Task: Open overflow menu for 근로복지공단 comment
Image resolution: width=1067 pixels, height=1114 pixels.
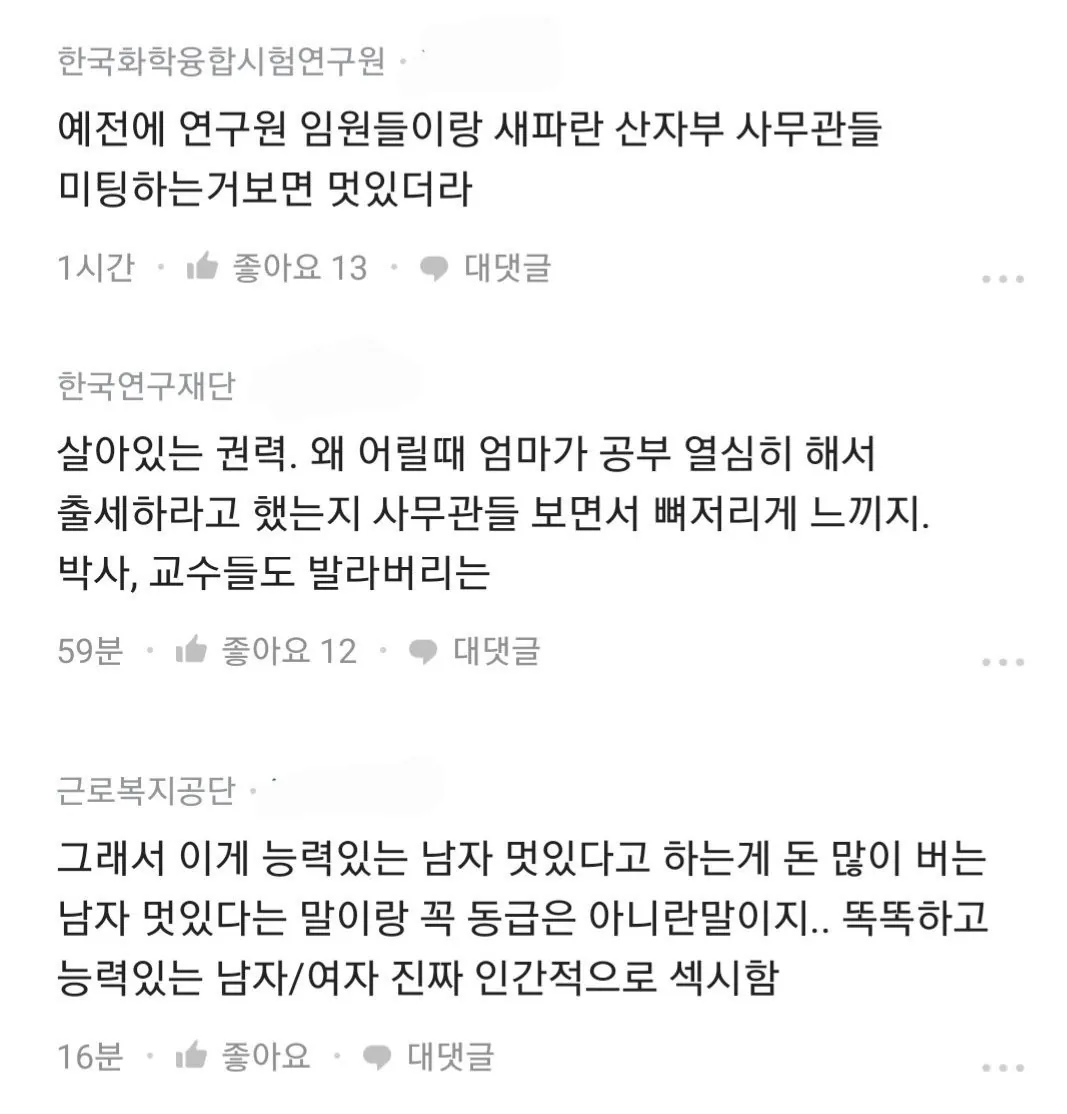Action: click(1002, 1068)
